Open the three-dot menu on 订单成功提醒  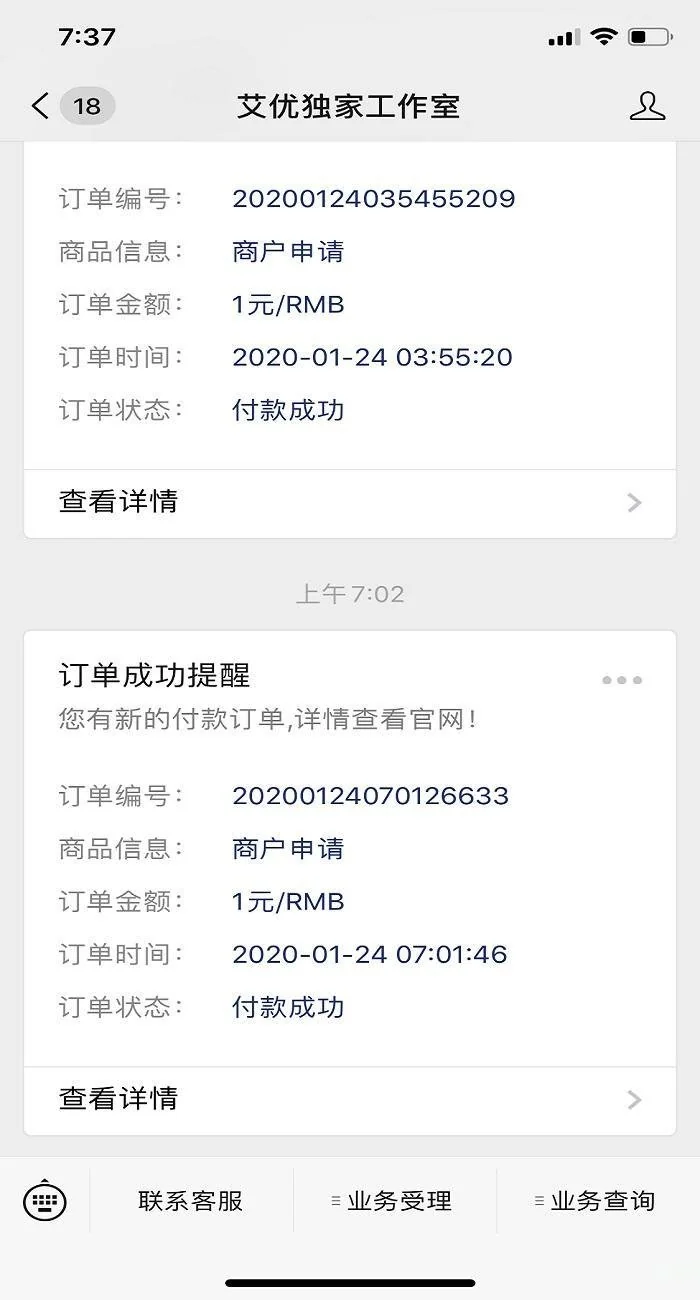(622, 680)
